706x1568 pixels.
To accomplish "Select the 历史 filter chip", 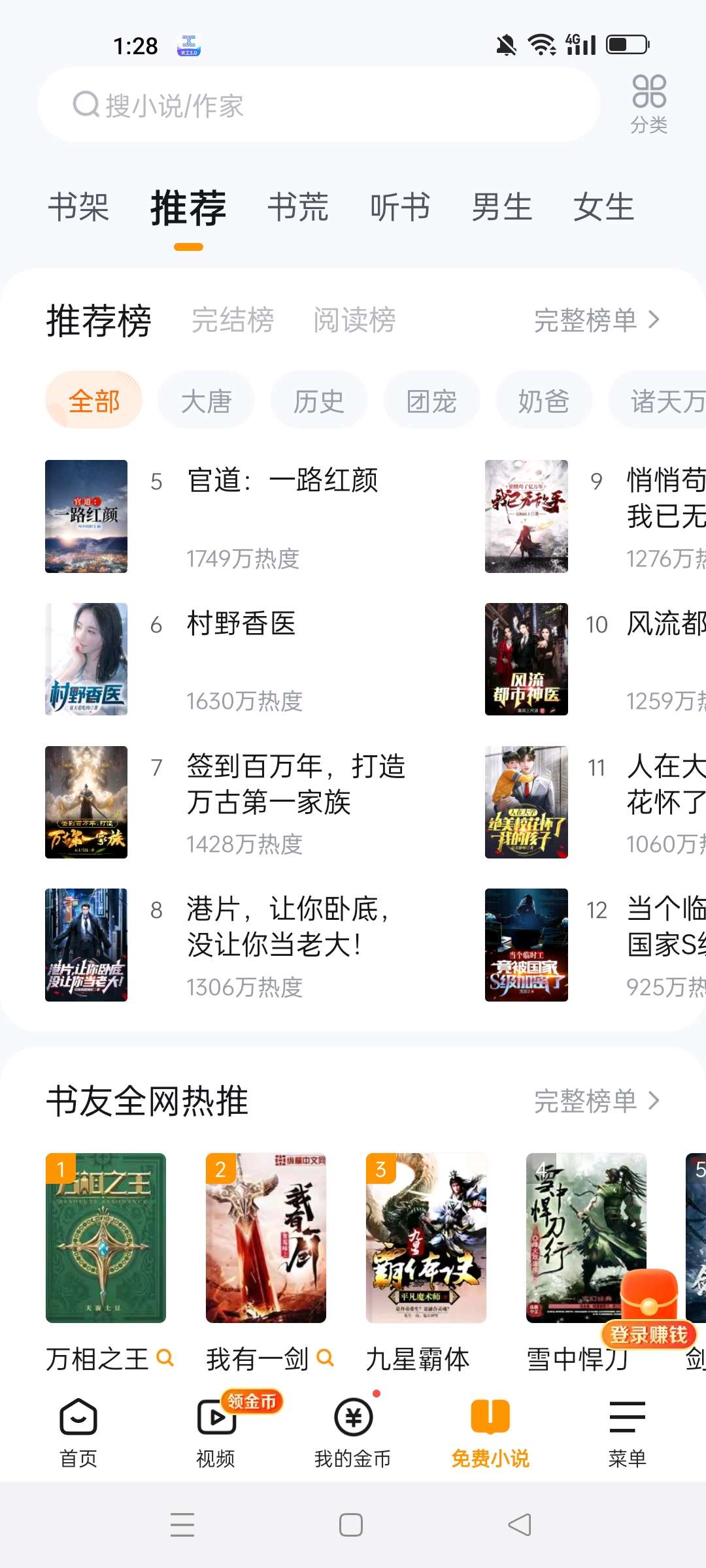I will (x=318, y=400).
